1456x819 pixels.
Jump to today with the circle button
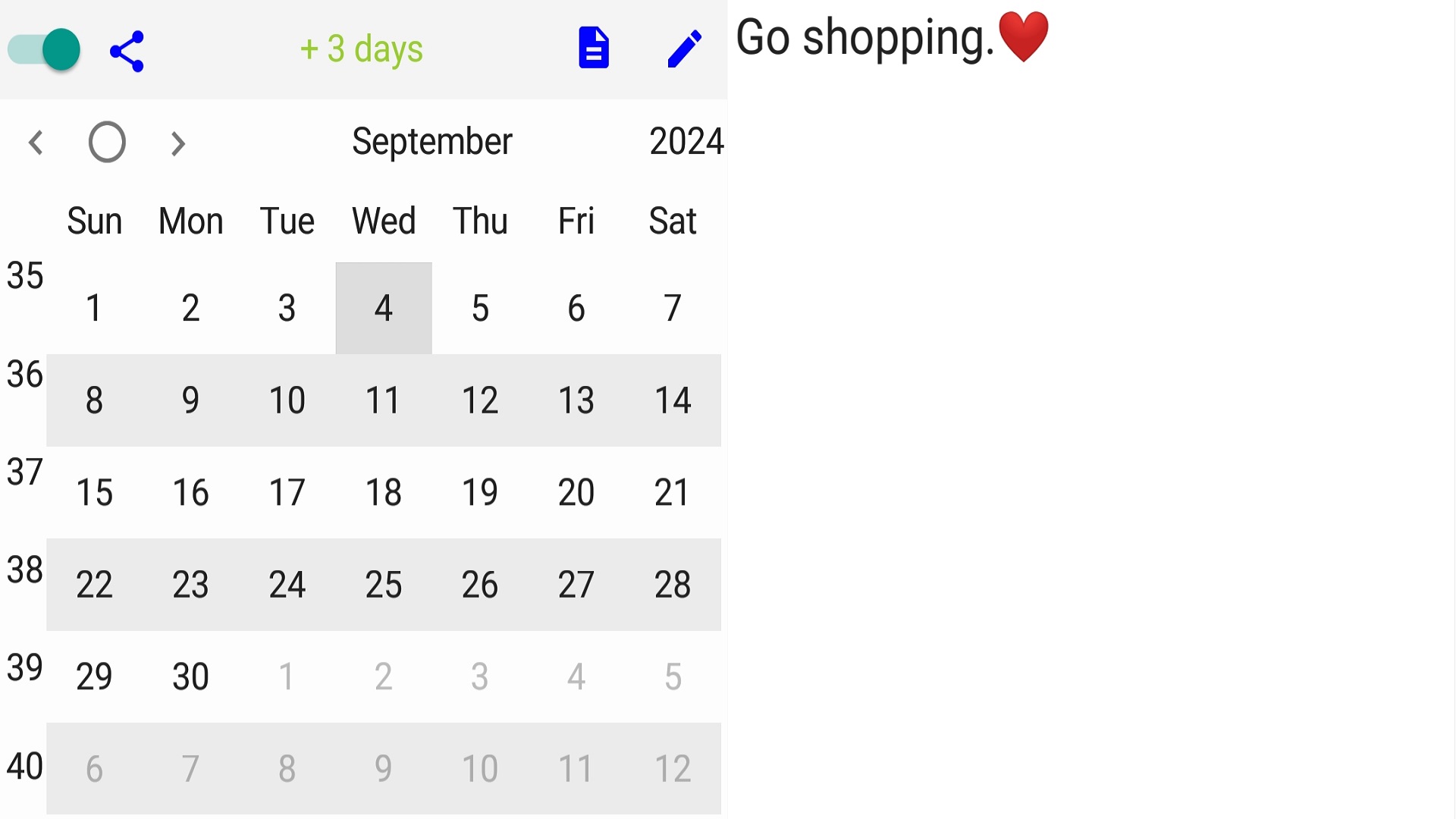[x=107, y=143]
